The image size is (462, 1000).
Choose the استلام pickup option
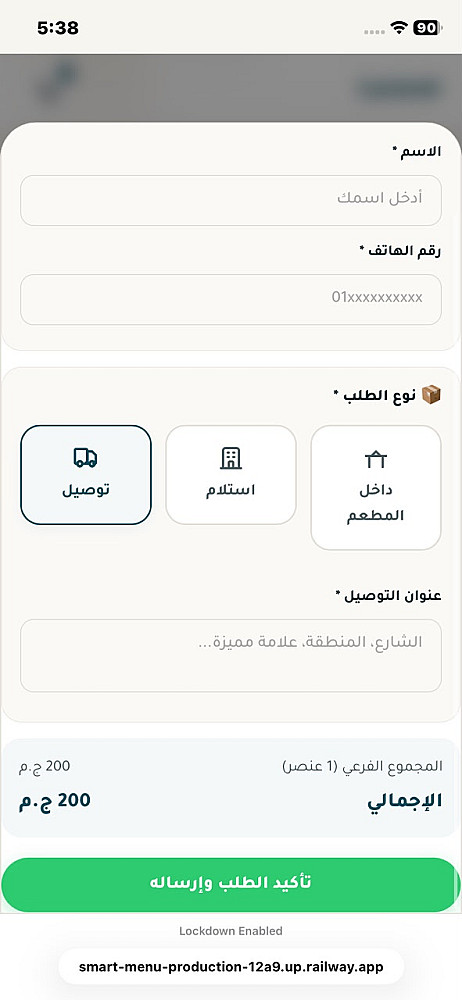pos(231,475)
